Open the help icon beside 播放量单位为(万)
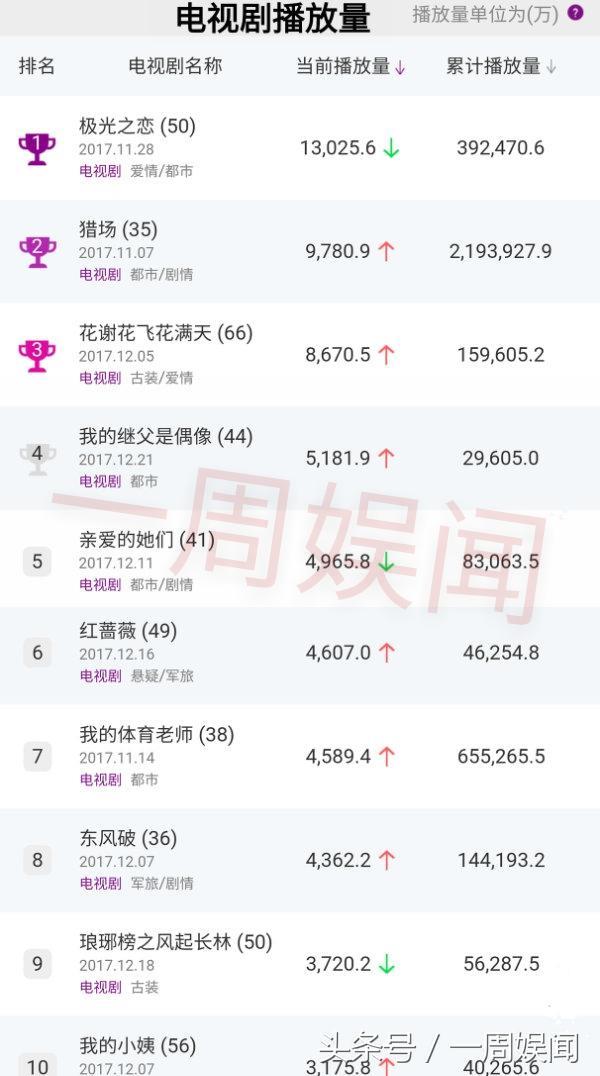 575,13
